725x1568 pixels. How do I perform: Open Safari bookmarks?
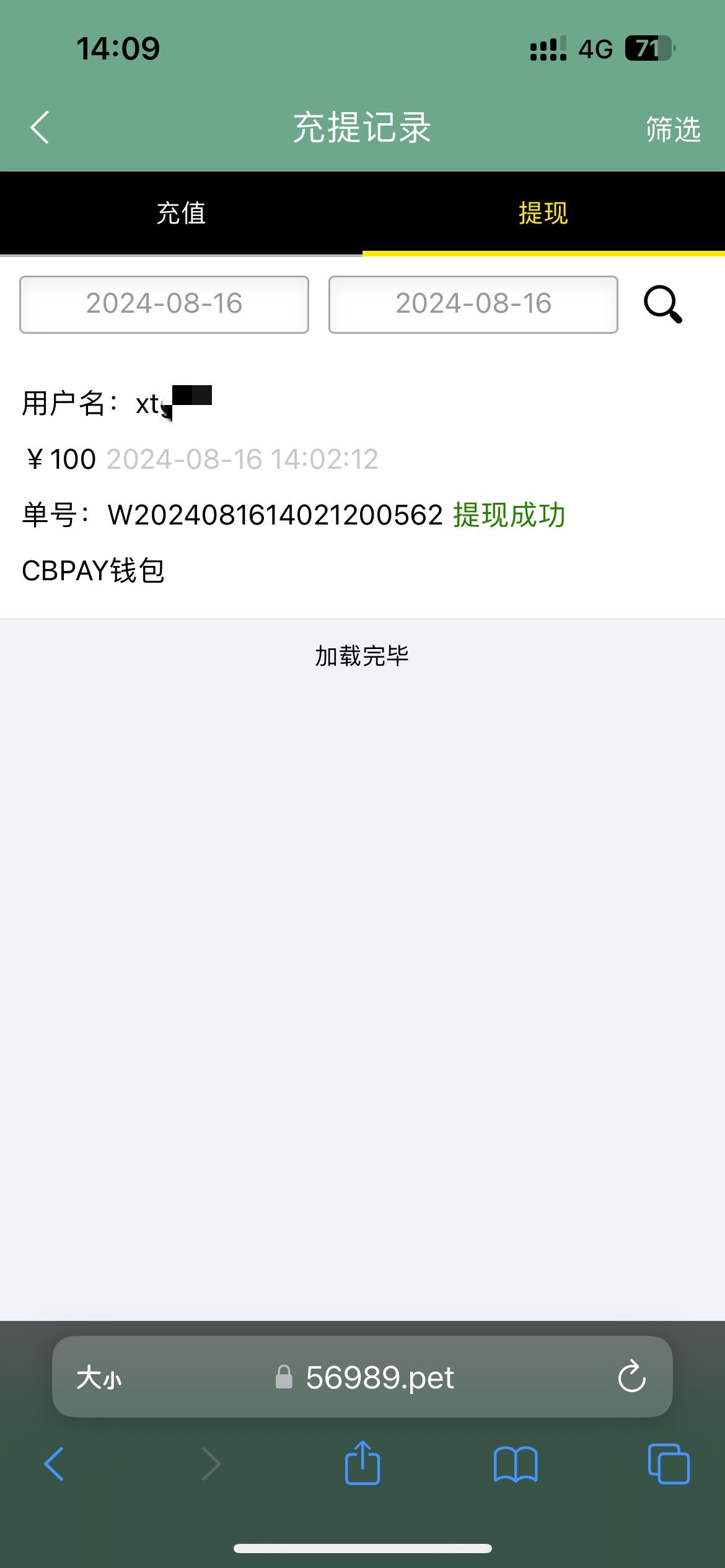click(x=516, y=1464)
